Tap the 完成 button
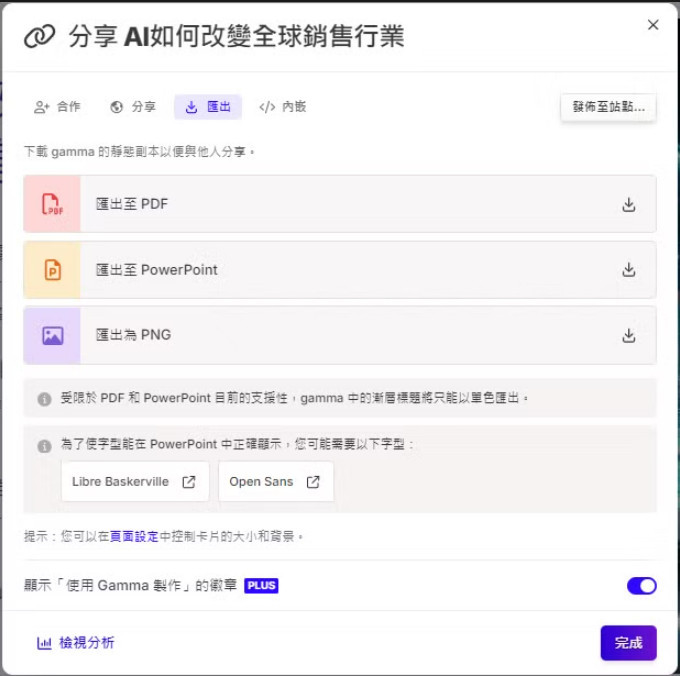680x676 pixels. [x=628, y=643]
